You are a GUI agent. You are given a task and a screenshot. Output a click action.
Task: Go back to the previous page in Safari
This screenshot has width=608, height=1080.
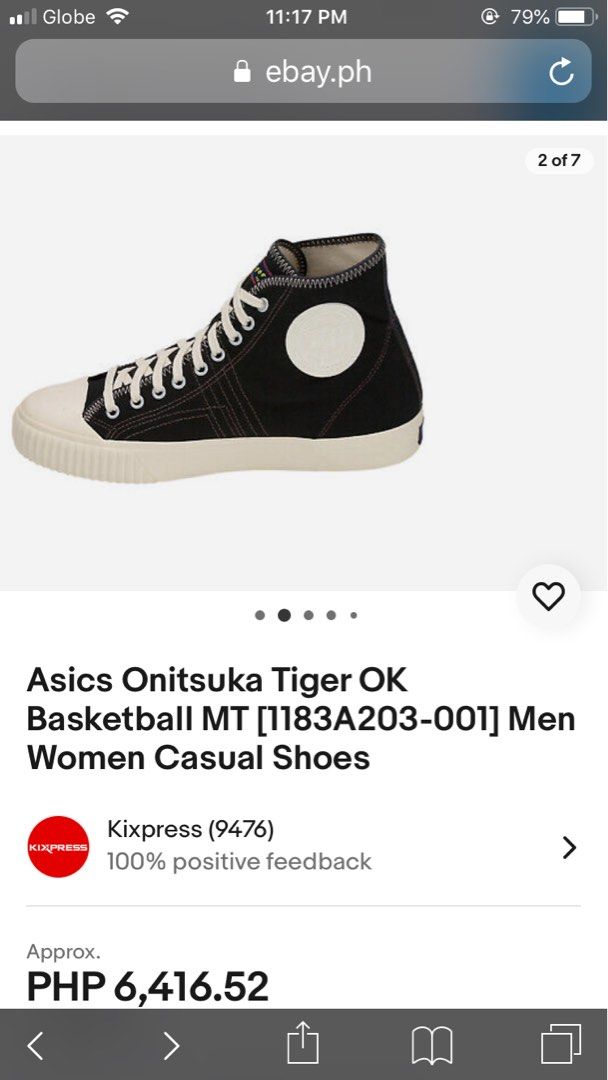pos(36,1046)
